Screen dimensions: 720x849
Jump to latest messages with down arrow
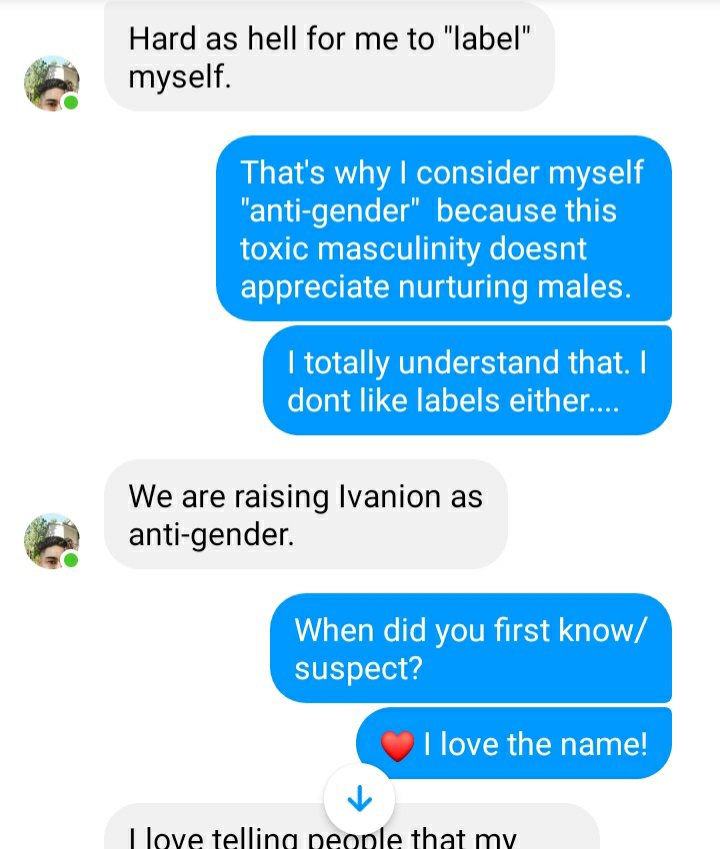(359, 799)
